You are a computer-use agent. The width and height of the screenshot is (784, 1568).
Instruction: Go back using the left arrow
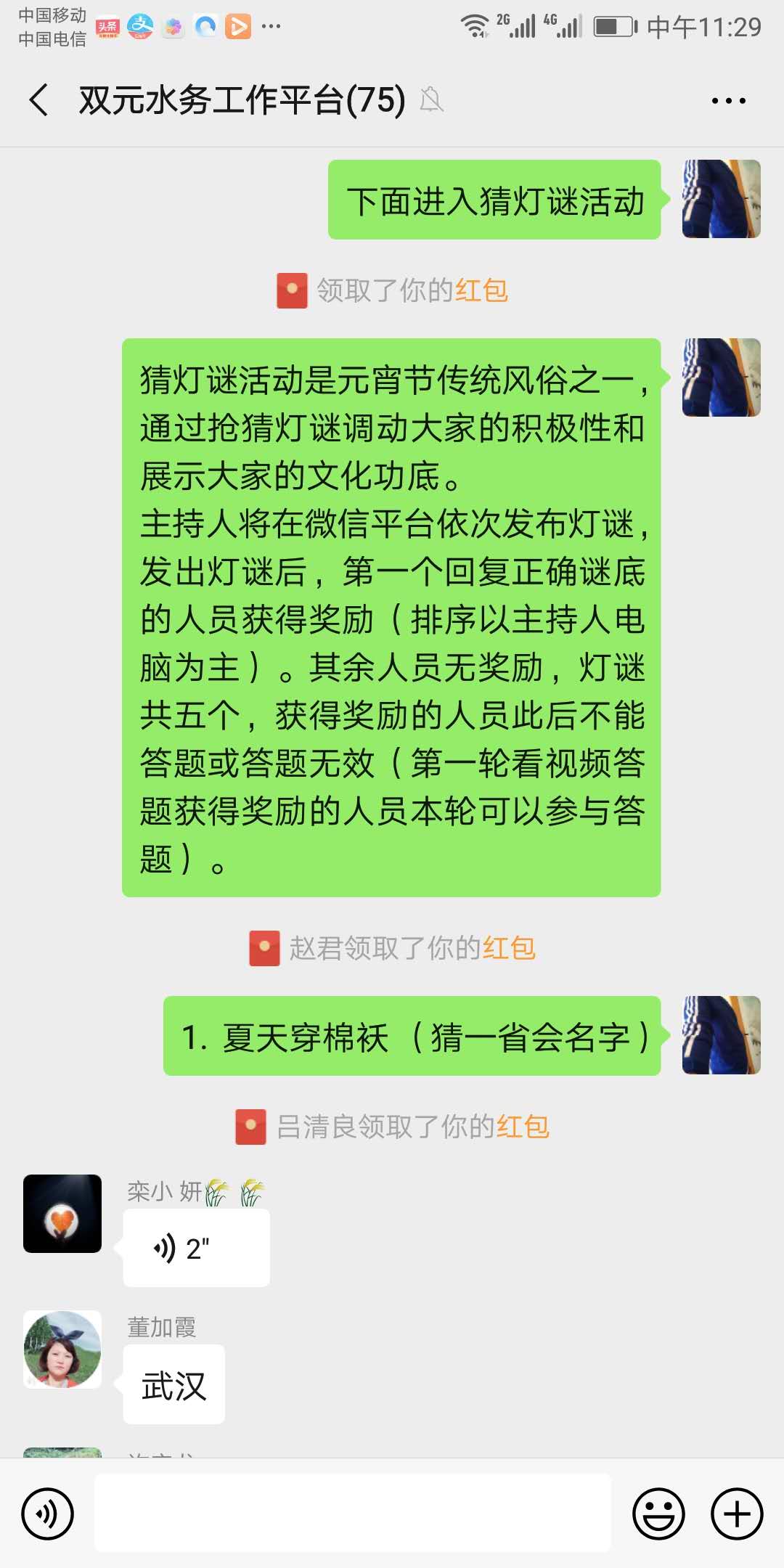pos(36,100)
